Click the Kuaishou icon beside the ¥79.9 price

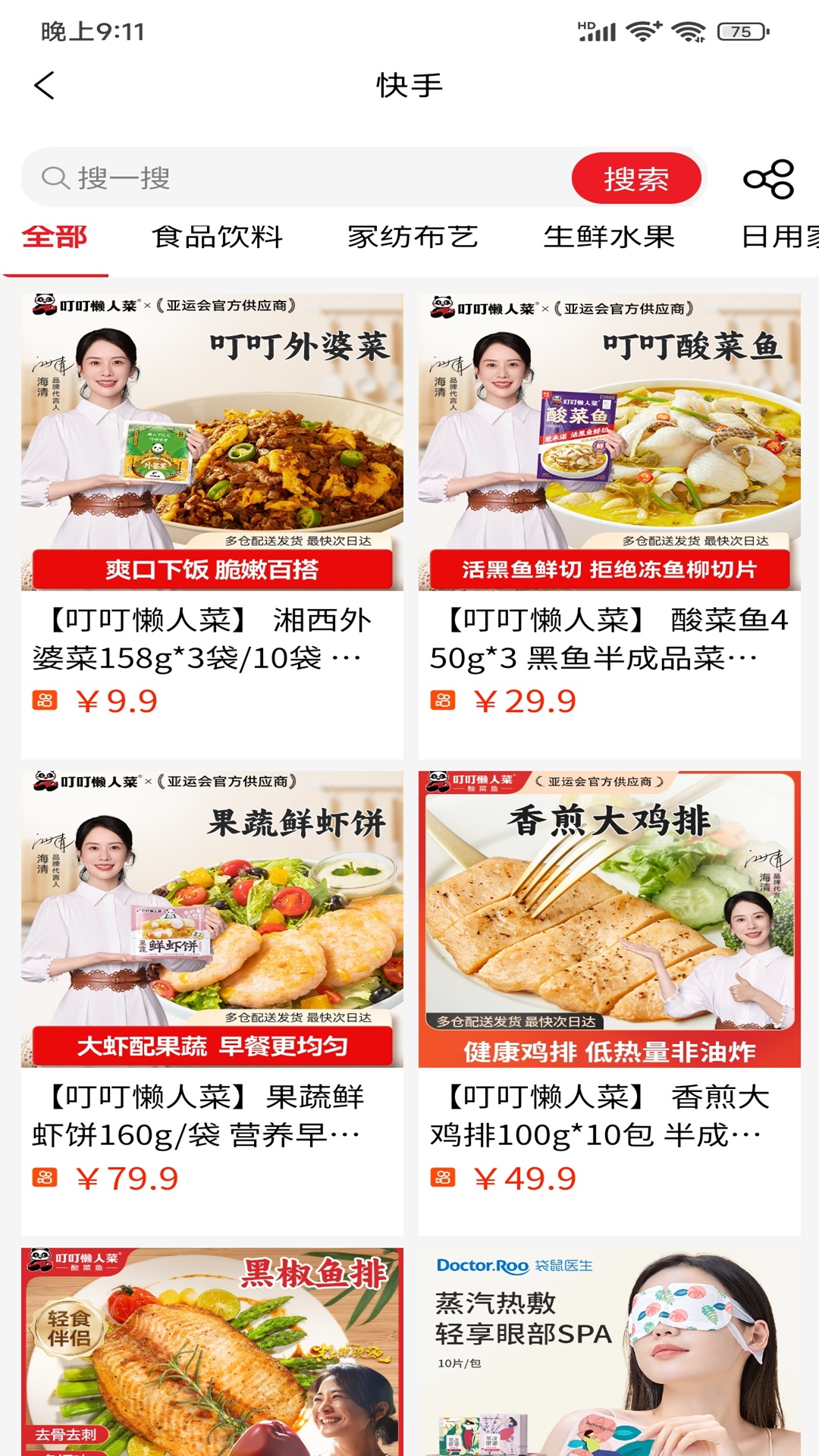(46, 1178)
